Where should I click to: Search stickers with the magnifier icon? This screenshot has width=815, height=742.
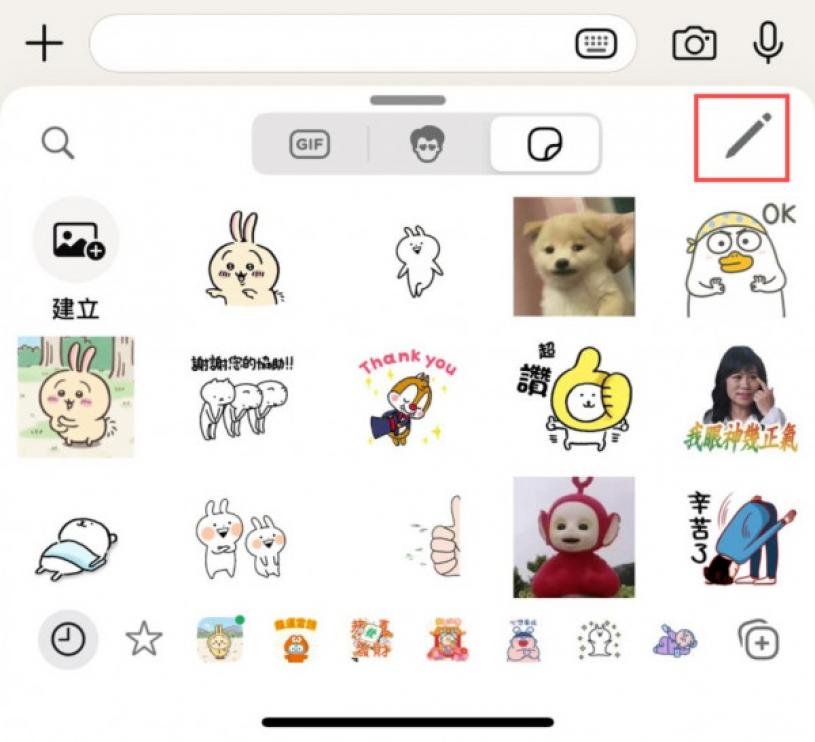click(x=58, y=144)
